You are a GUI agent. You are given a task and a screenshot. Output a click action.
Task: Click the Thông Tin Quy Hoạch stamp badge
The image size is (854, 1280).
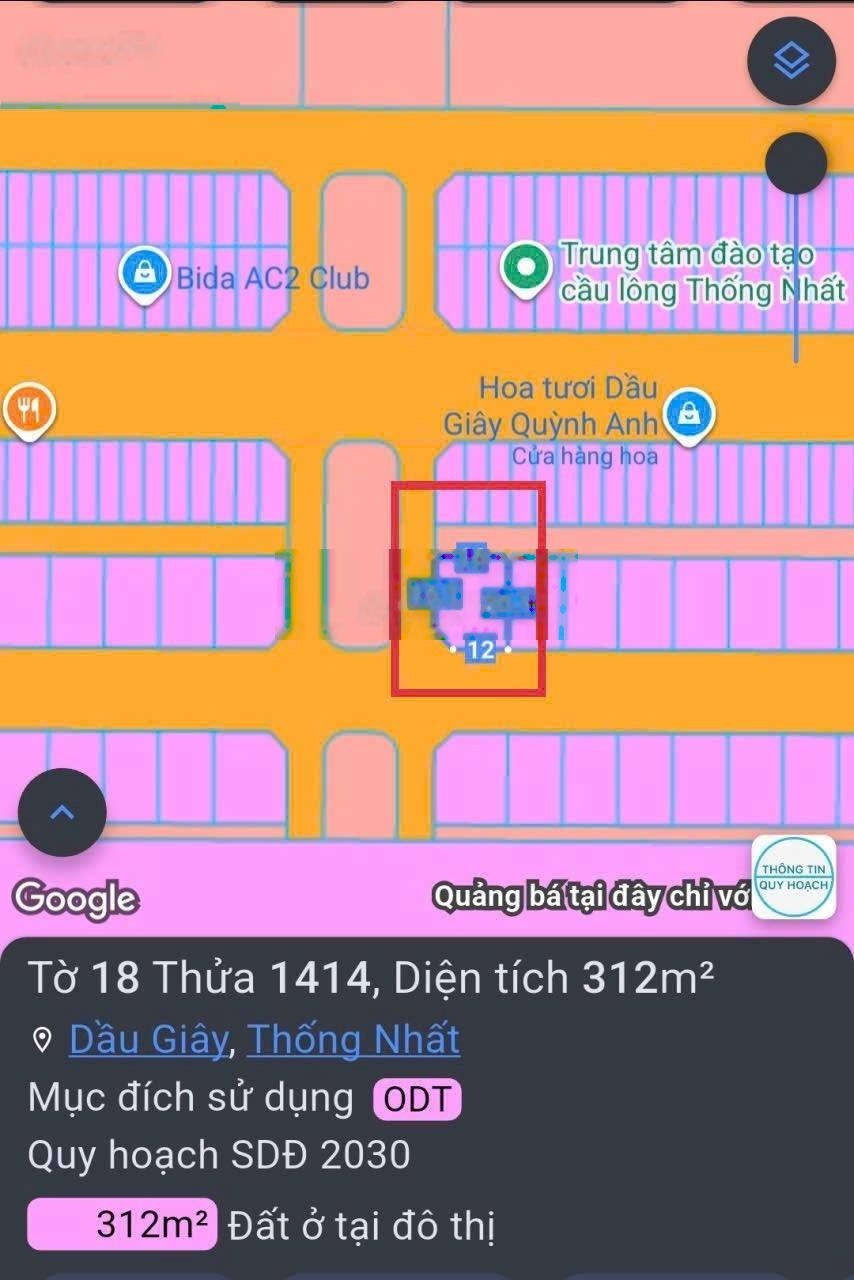point(793,879)
